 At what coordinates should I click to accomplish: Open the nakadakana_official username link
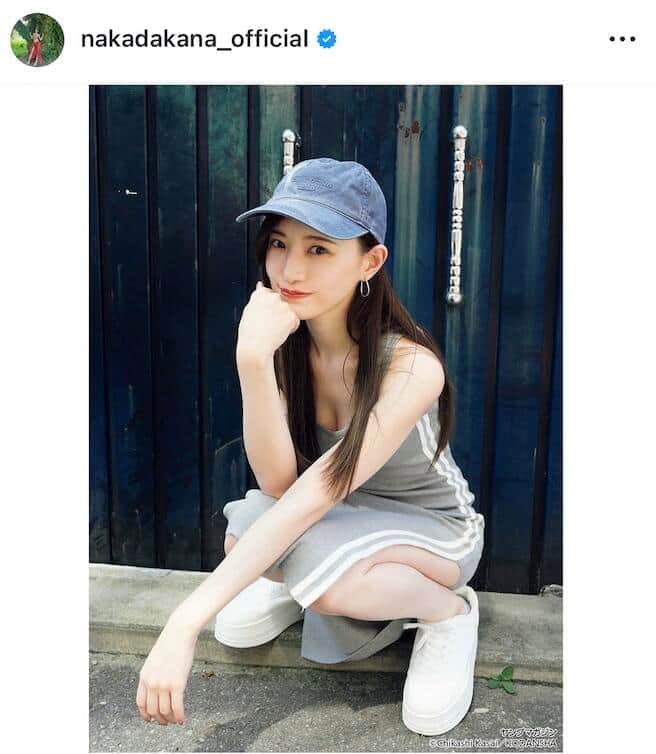pos(194,39)
